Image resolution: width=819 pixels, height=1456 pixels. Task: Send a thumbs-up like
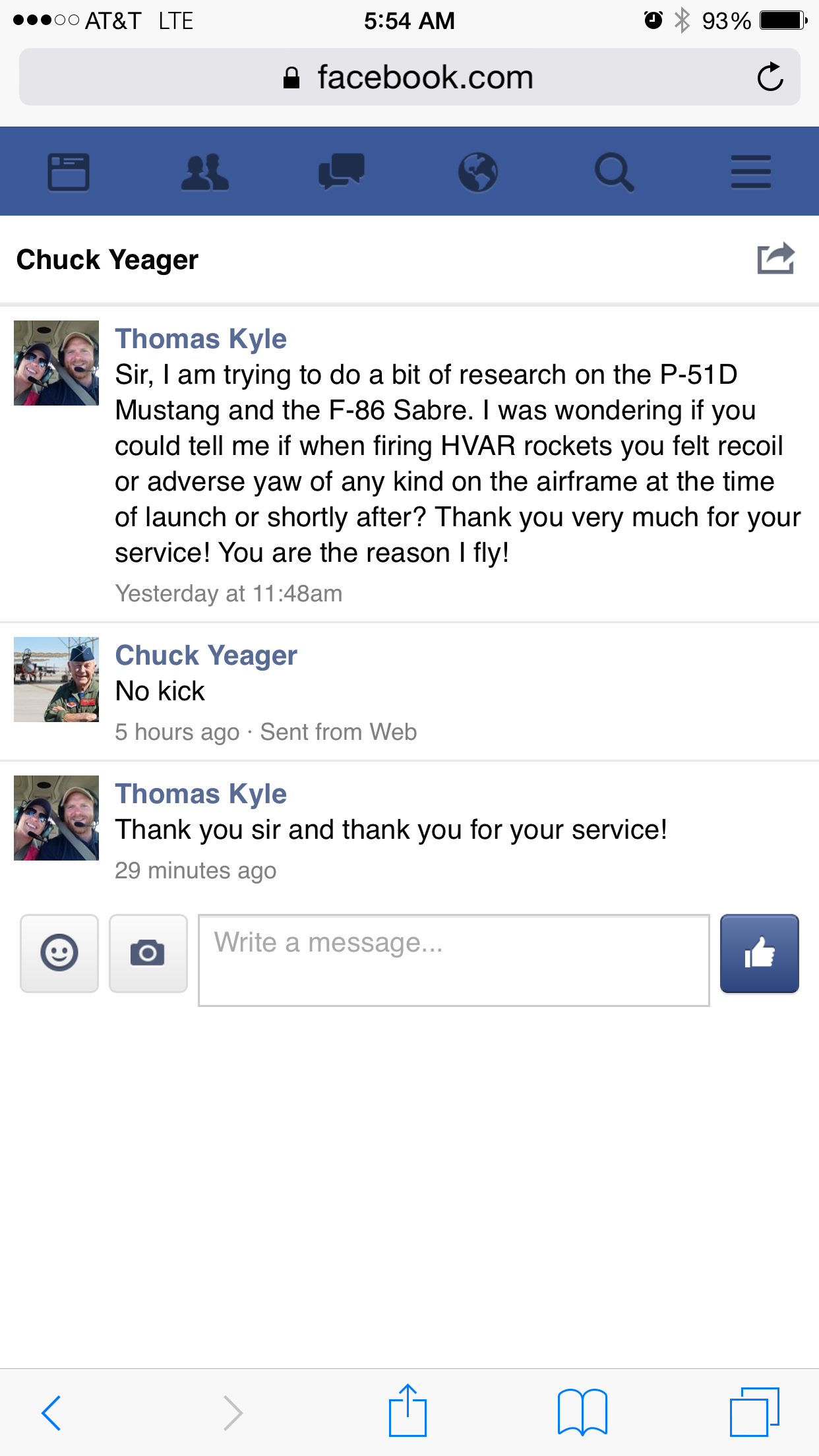pos(760,954)
